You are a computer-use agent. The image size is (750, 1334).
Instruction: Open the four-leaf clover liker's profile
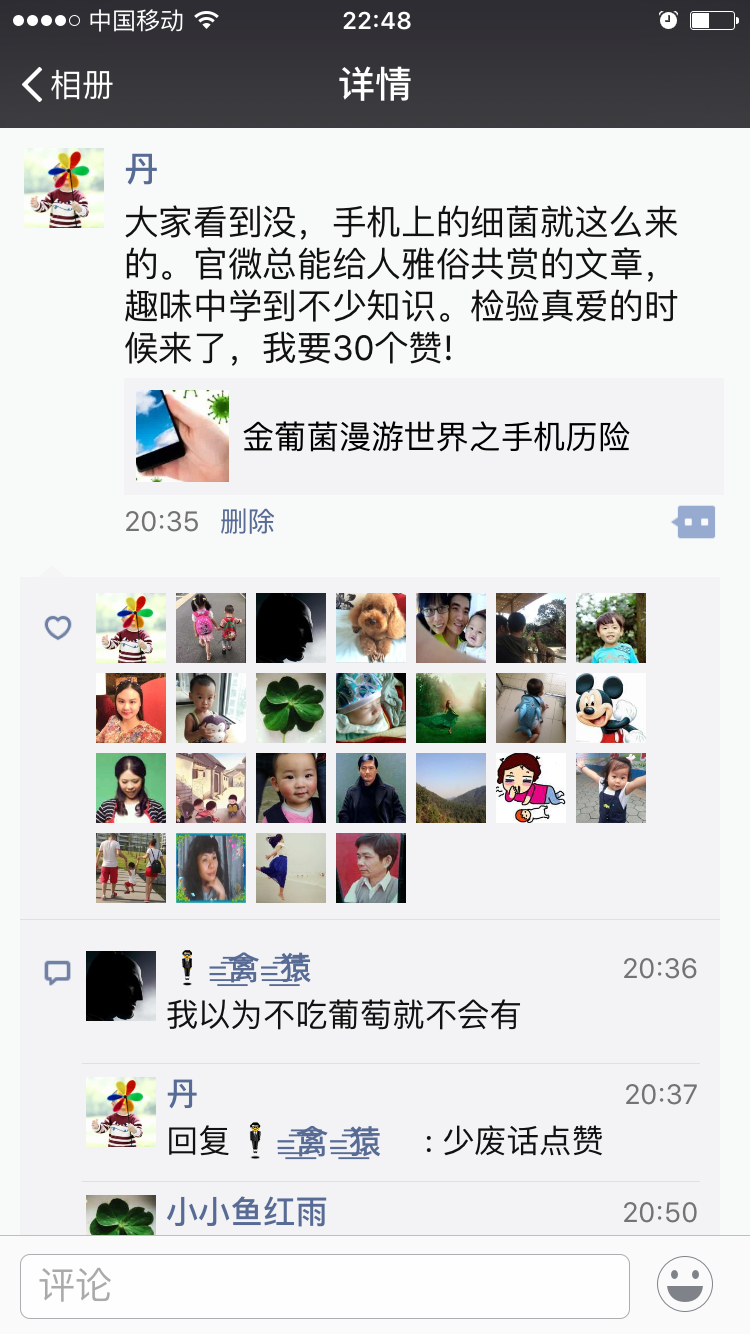click(x=291, y=708)
